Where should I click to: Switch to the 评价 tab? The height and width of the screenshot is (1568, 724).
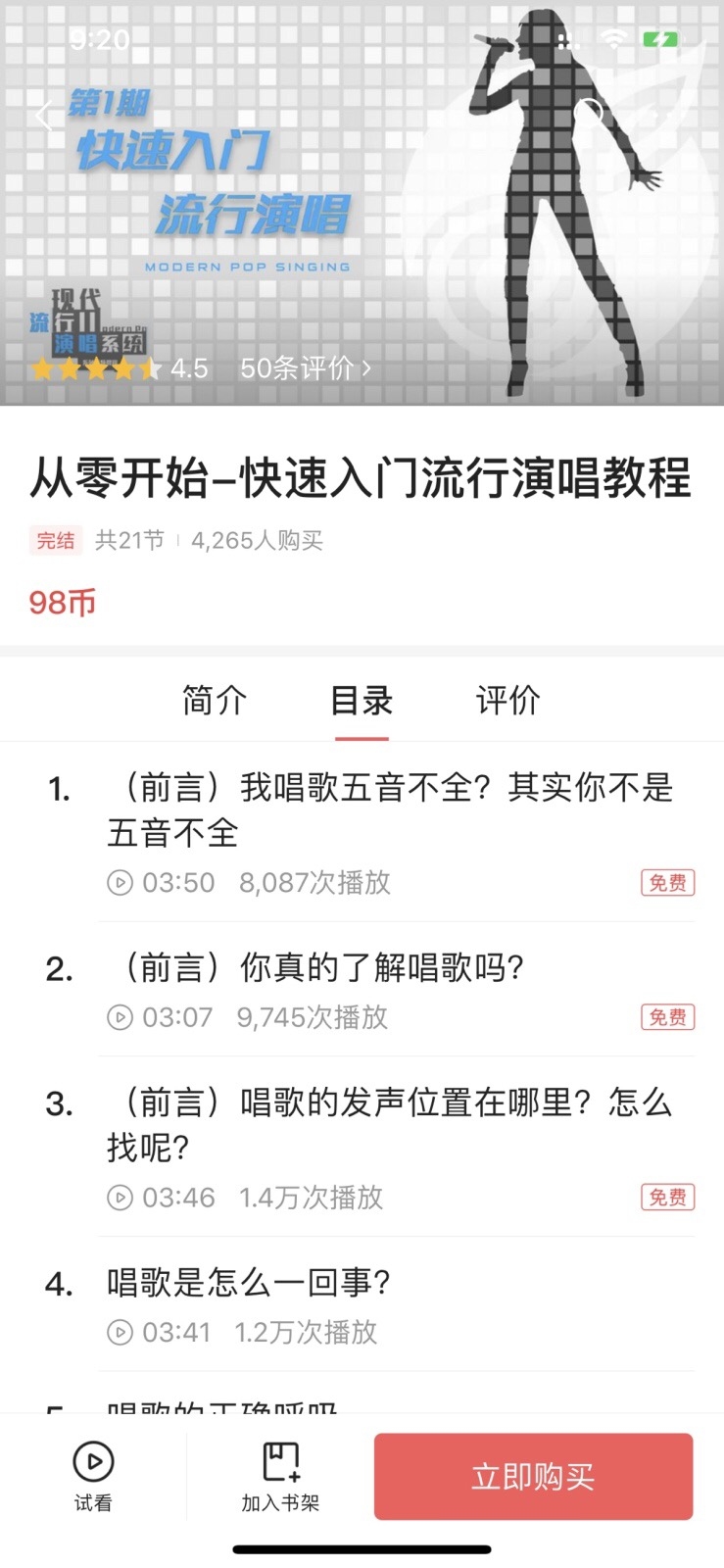(x=507, y=700)
